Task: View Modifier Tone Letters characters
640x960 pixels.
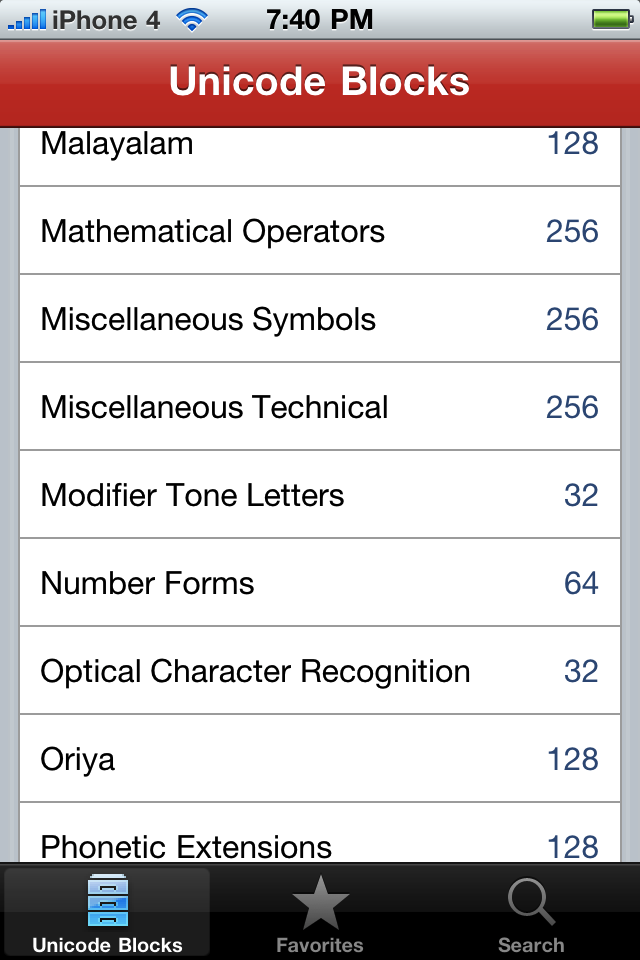Action: click(x=320, y=495)
